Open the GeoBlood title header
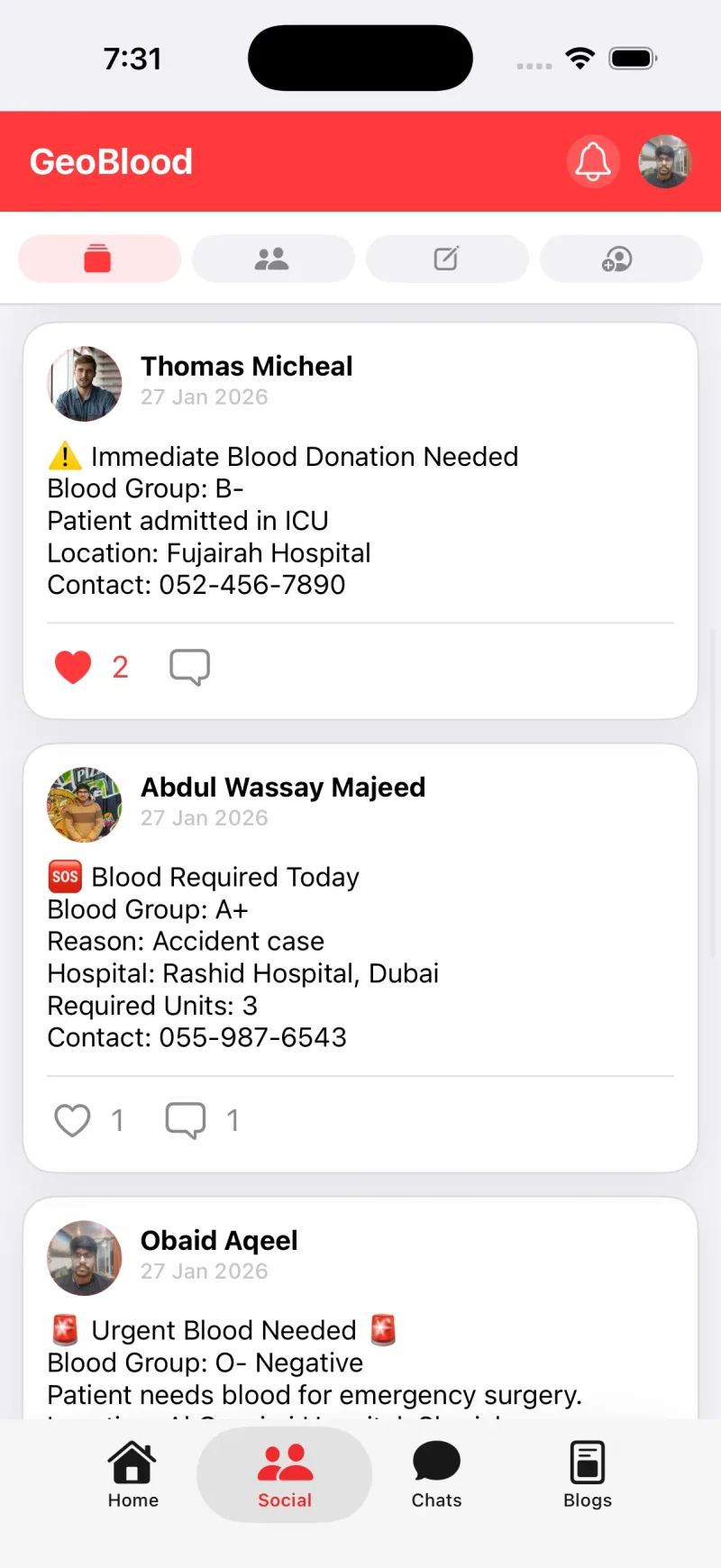This screenshot has width=721, height=1568. pos(111,162)
